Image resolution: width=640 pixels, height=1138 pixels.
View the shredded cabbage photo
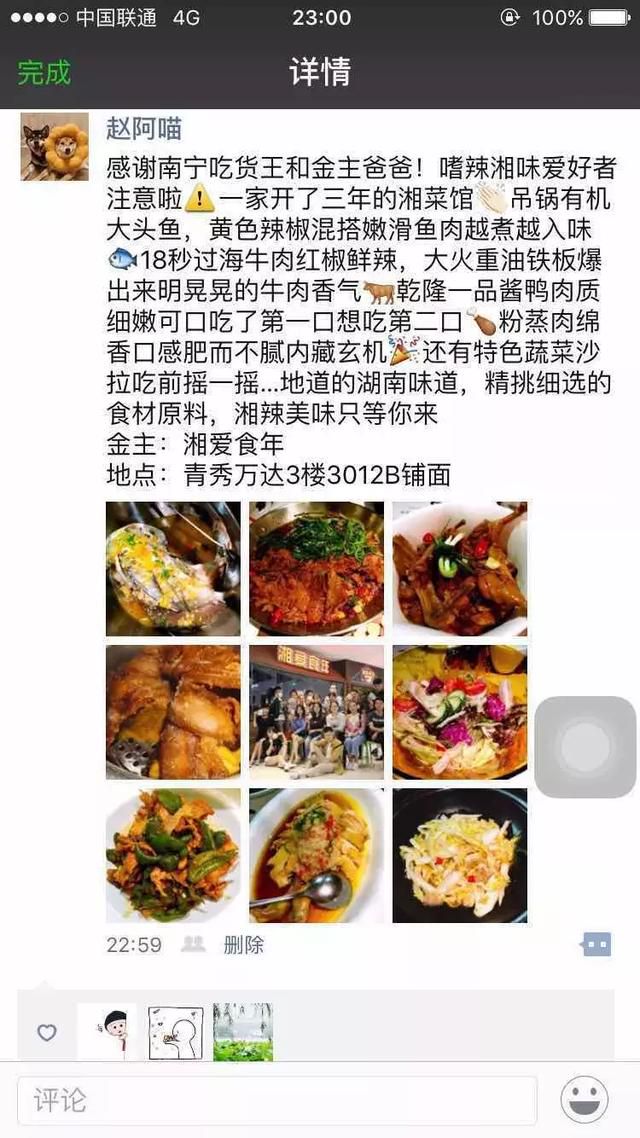460,856
